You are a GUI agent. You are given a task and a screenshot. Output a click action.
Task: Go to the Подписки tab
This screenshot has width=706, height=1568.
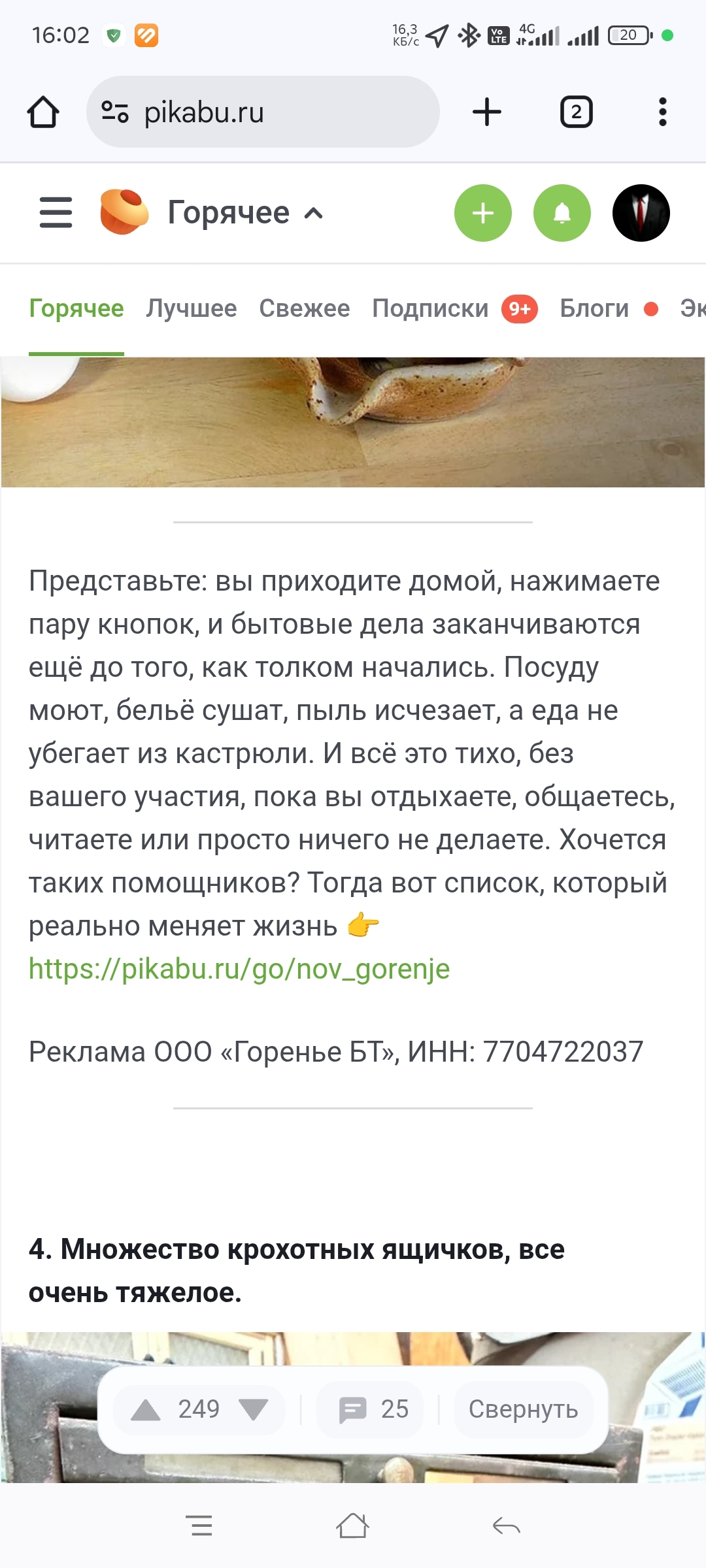click(430, 308)
